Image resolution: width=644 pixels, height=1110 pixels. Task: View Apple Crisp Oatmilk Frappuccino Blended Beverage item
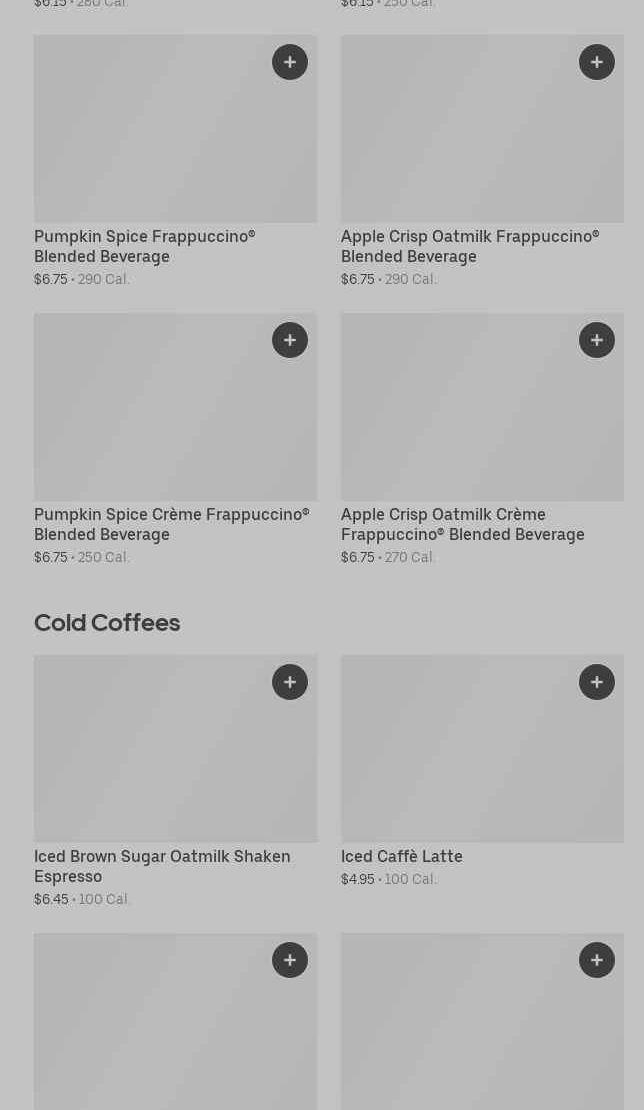(483, 161)
